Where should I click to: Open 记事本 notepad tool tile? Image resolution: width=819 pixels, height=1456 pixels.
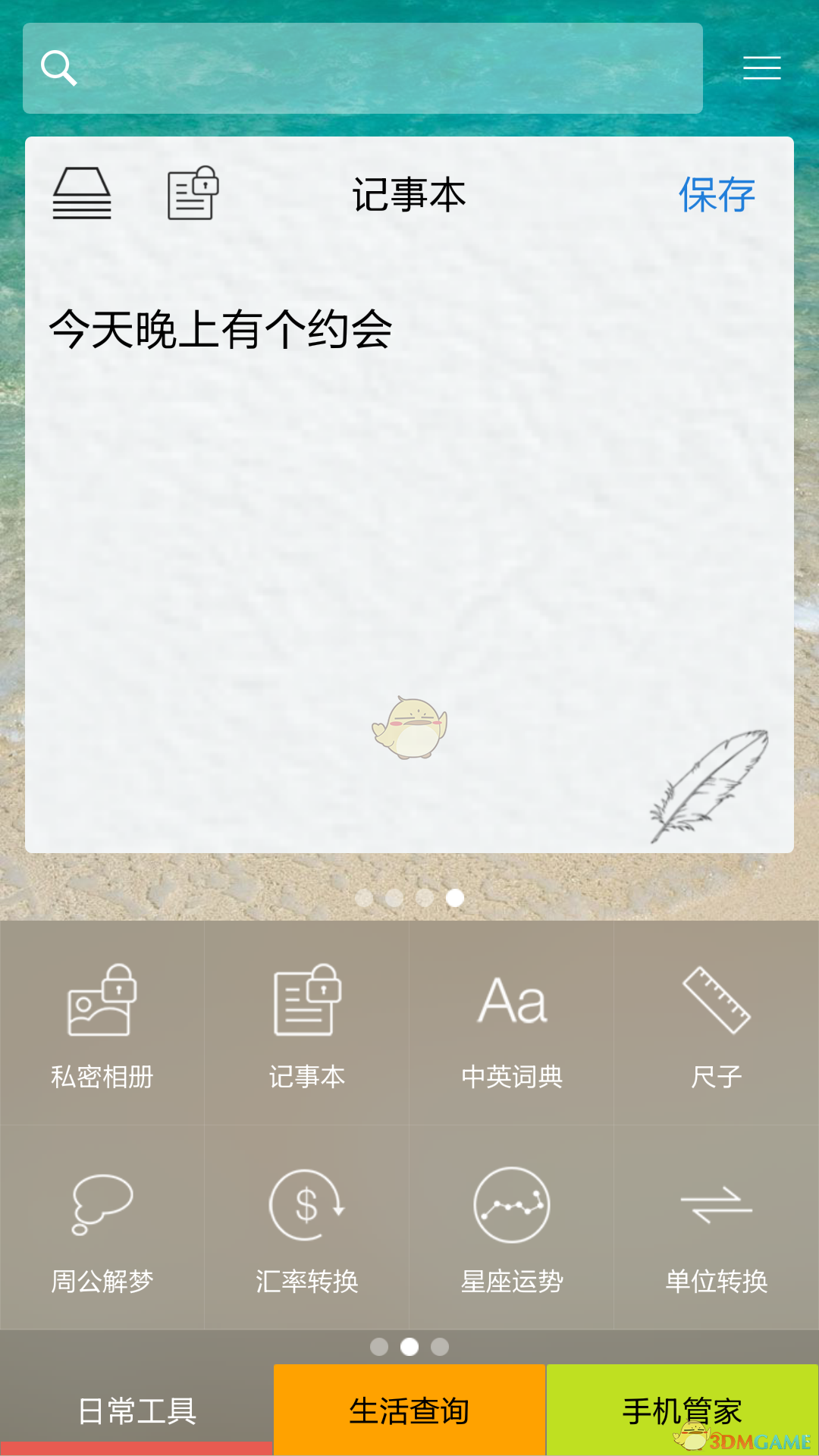coord(307,1024)
